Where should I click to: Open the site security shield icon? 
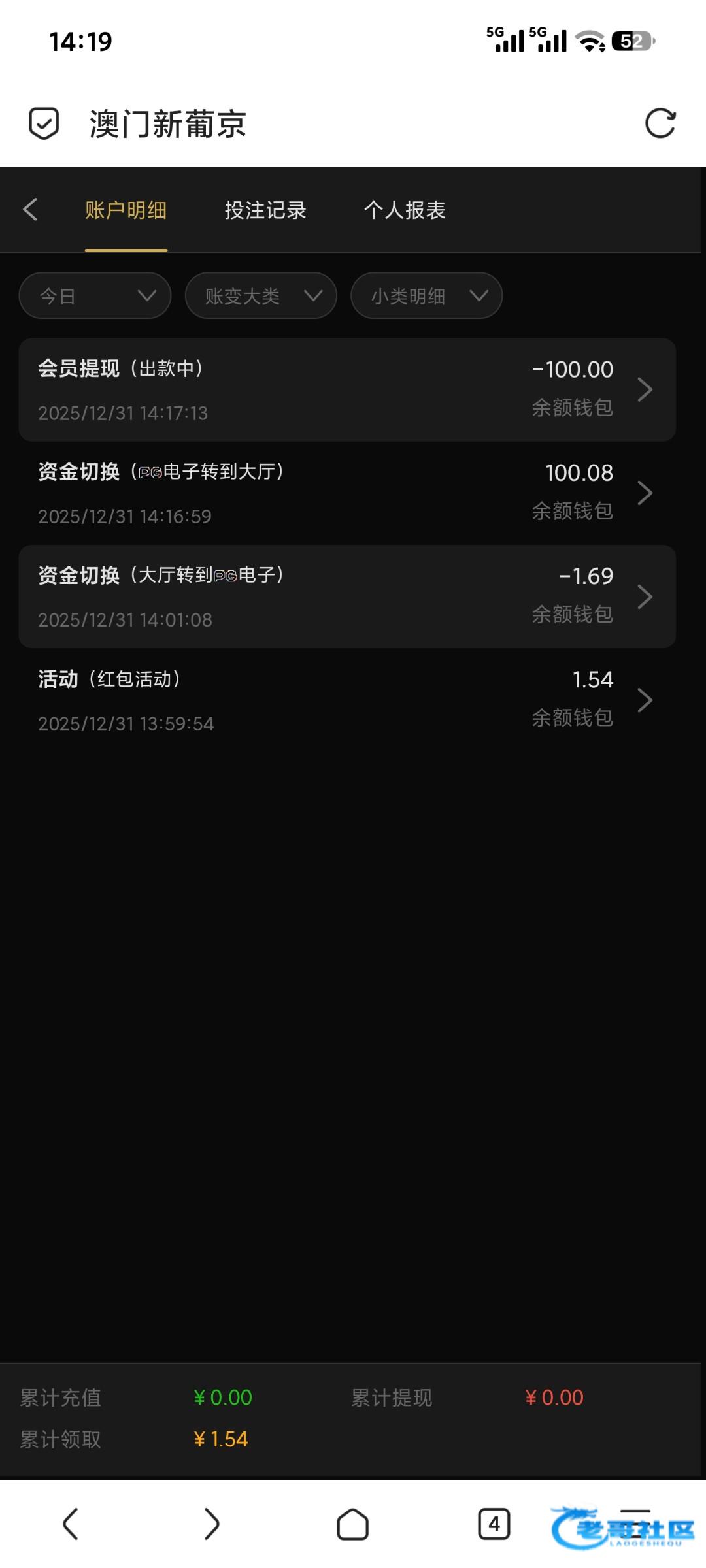click(44, 123)
